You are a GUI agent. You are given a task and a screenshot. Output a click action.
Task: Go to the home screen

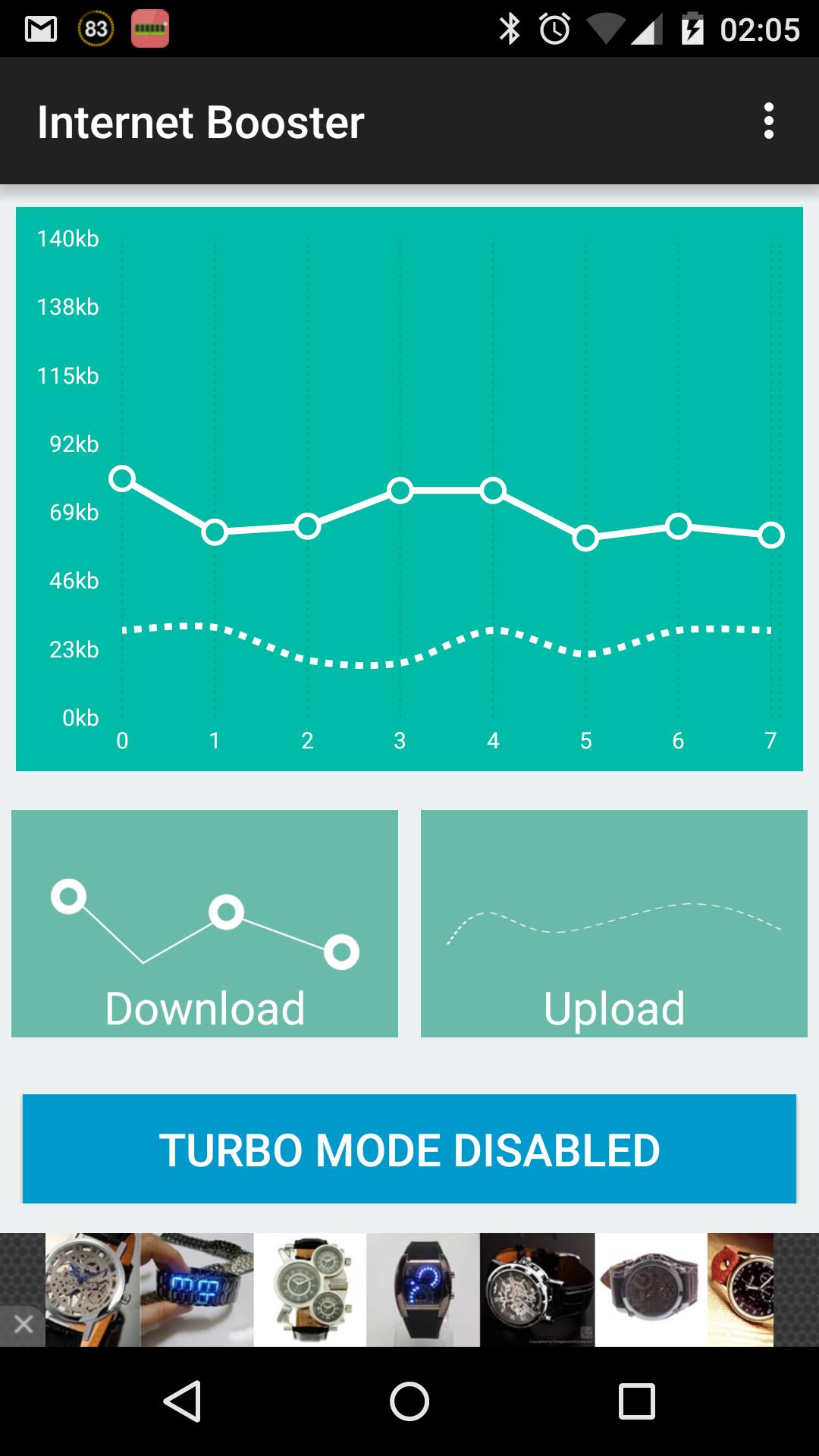409,1401
